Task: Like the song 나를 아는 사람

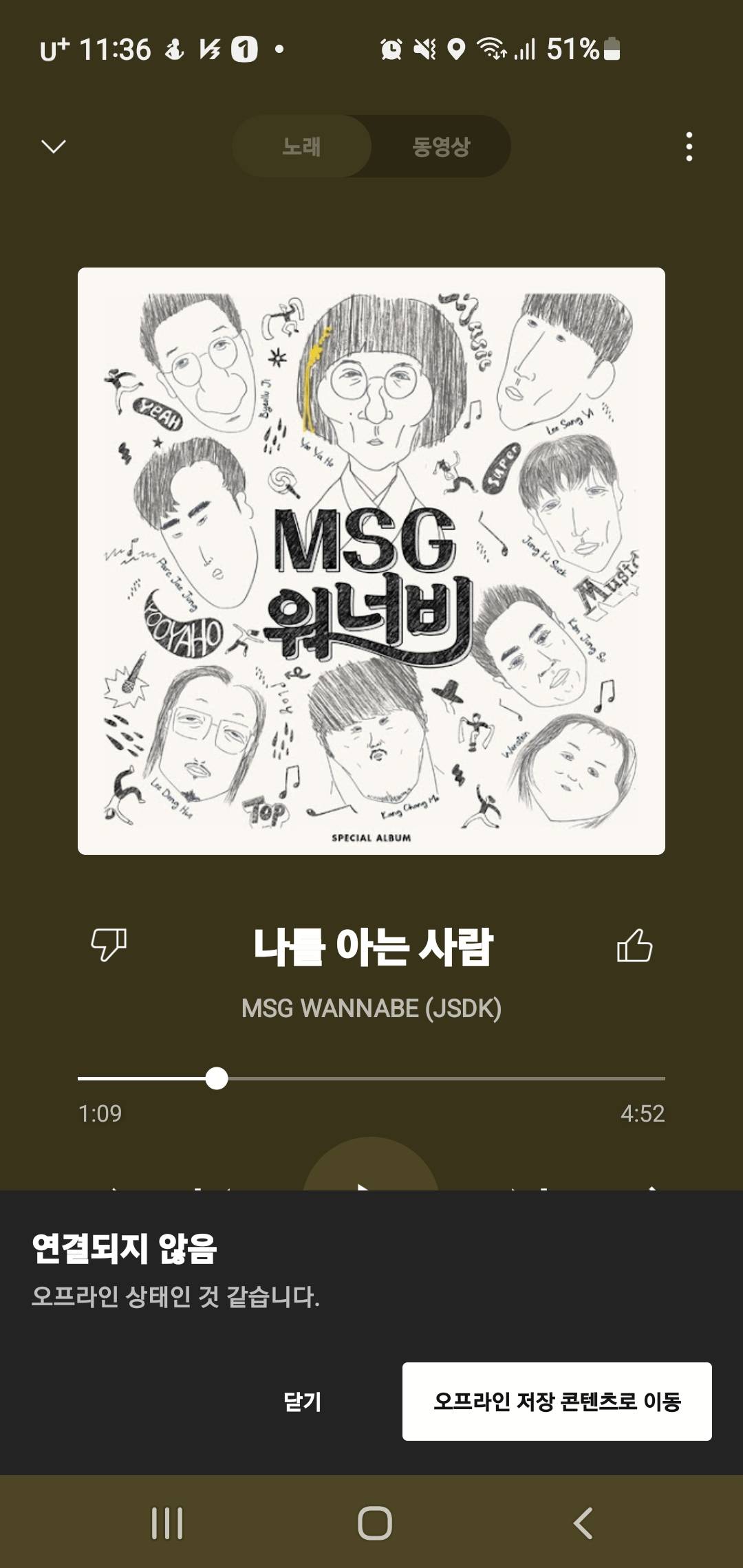Action: coord(634,945)
